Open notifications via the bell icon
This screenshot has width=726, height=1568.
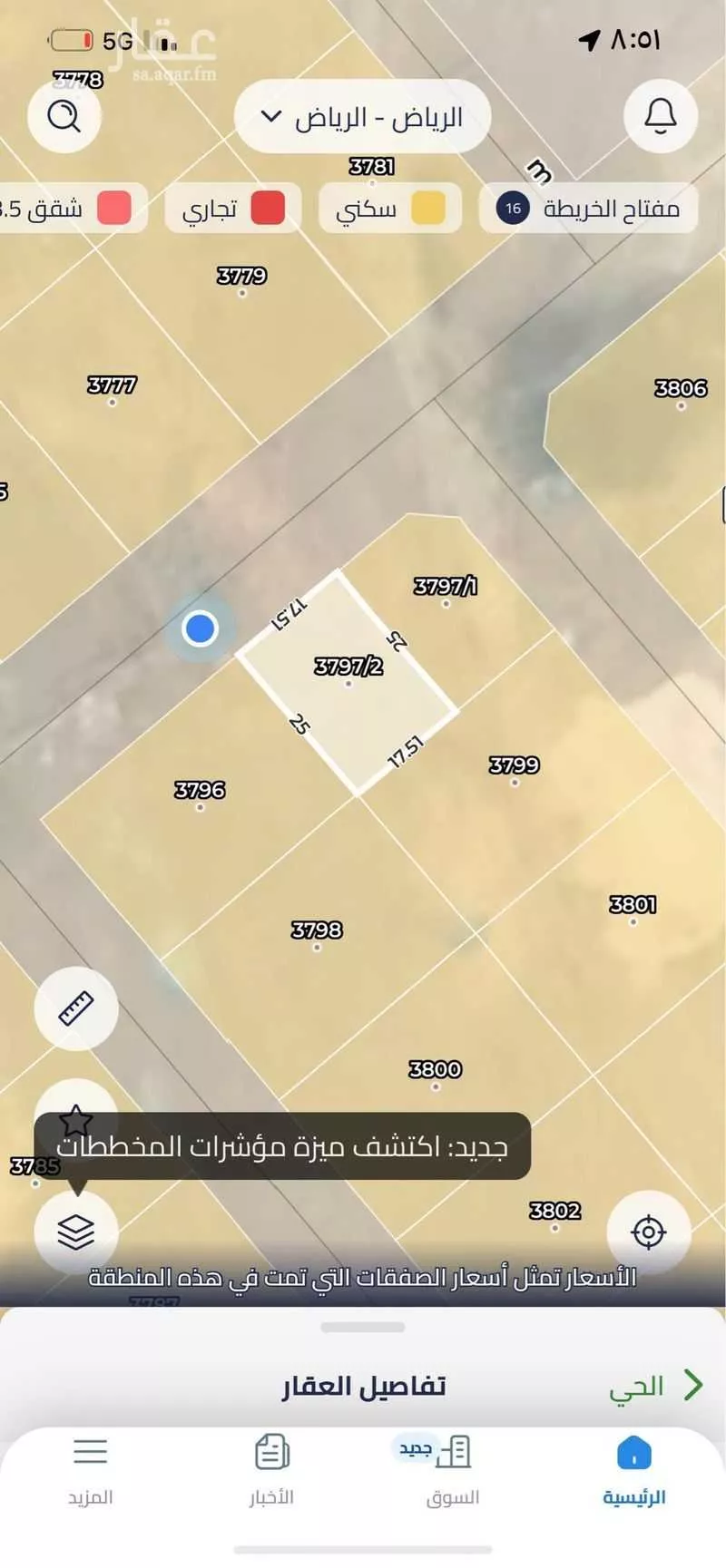pos(660,116)
